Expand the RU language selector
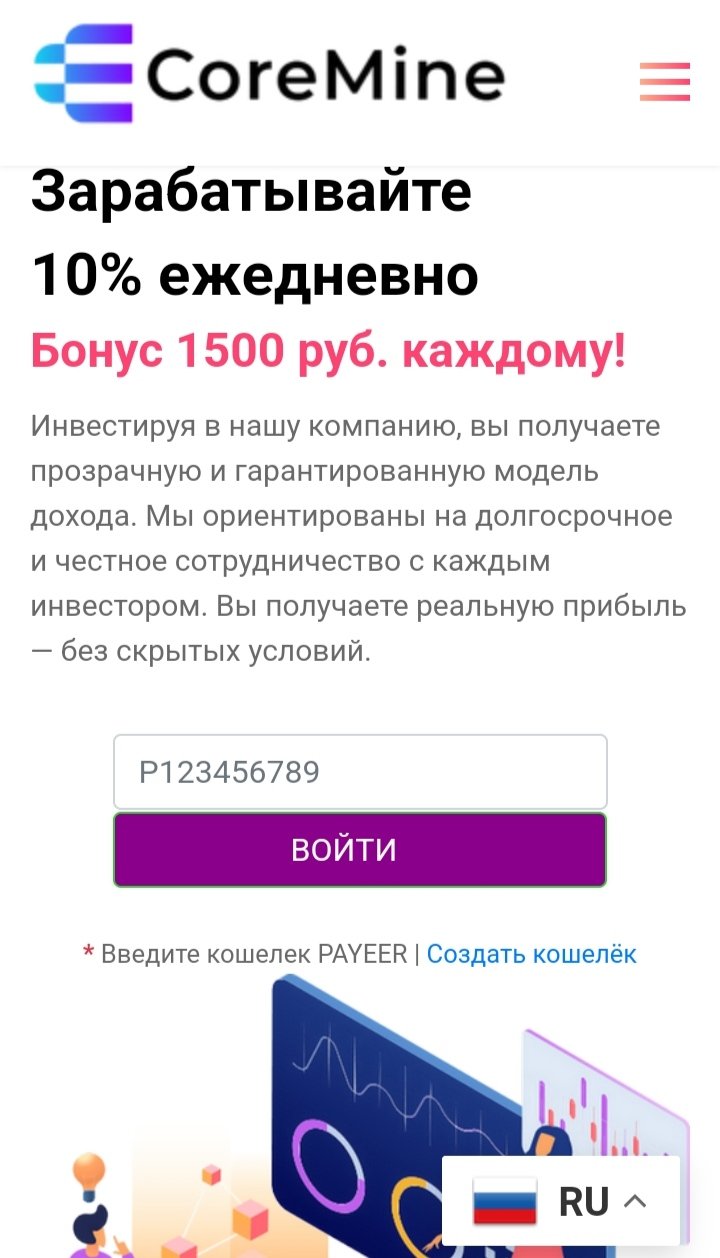 [x=562, y=1202]
